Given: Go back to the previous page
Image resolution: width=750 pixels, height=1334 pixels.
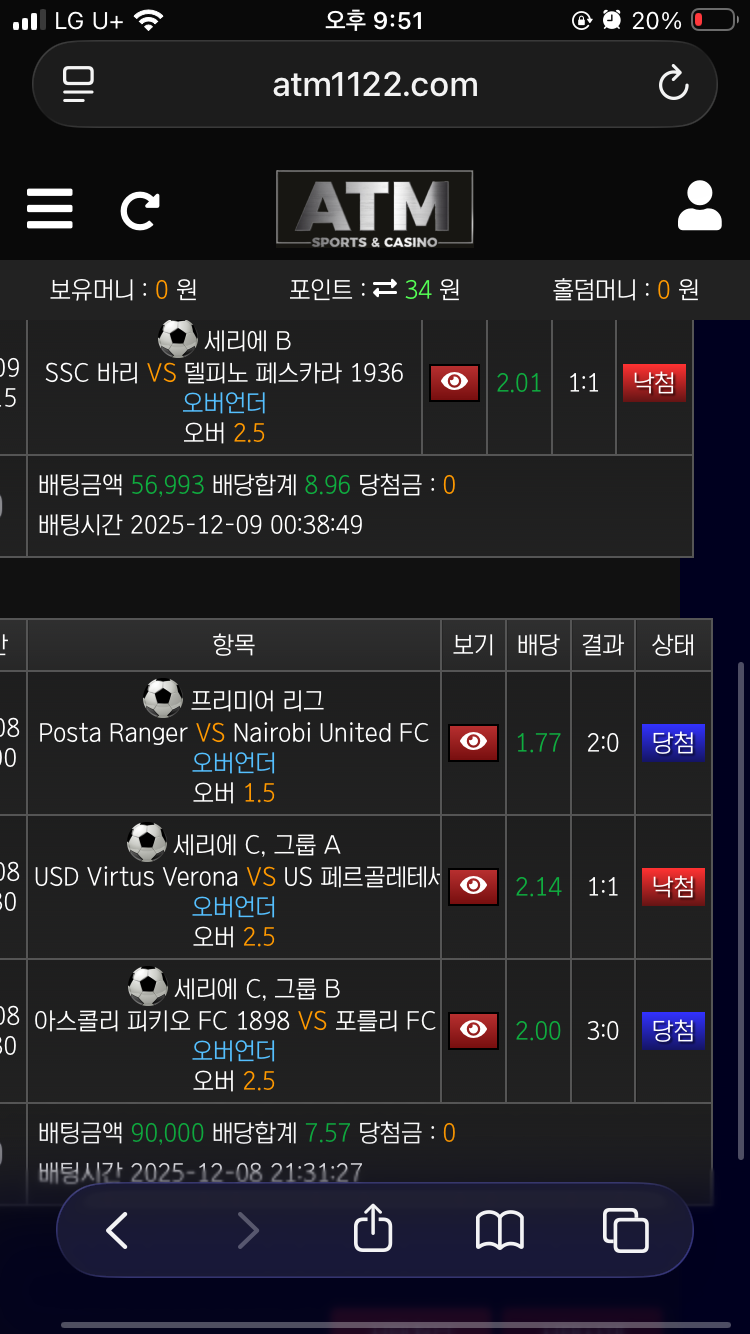Looking at the screenshot, I should (x=117, y=1230).
